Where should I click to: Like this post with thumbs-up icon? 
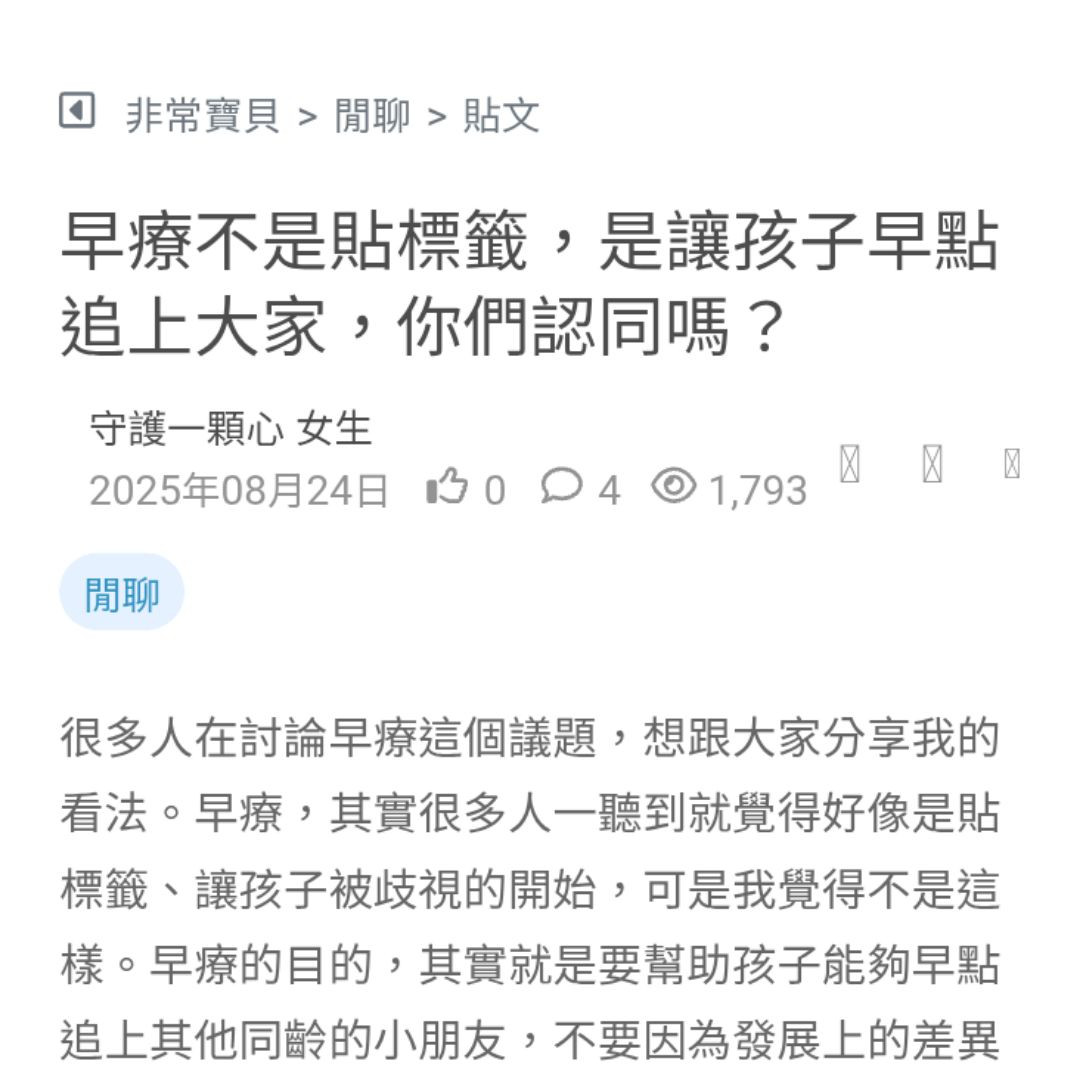tap(447, 488)
